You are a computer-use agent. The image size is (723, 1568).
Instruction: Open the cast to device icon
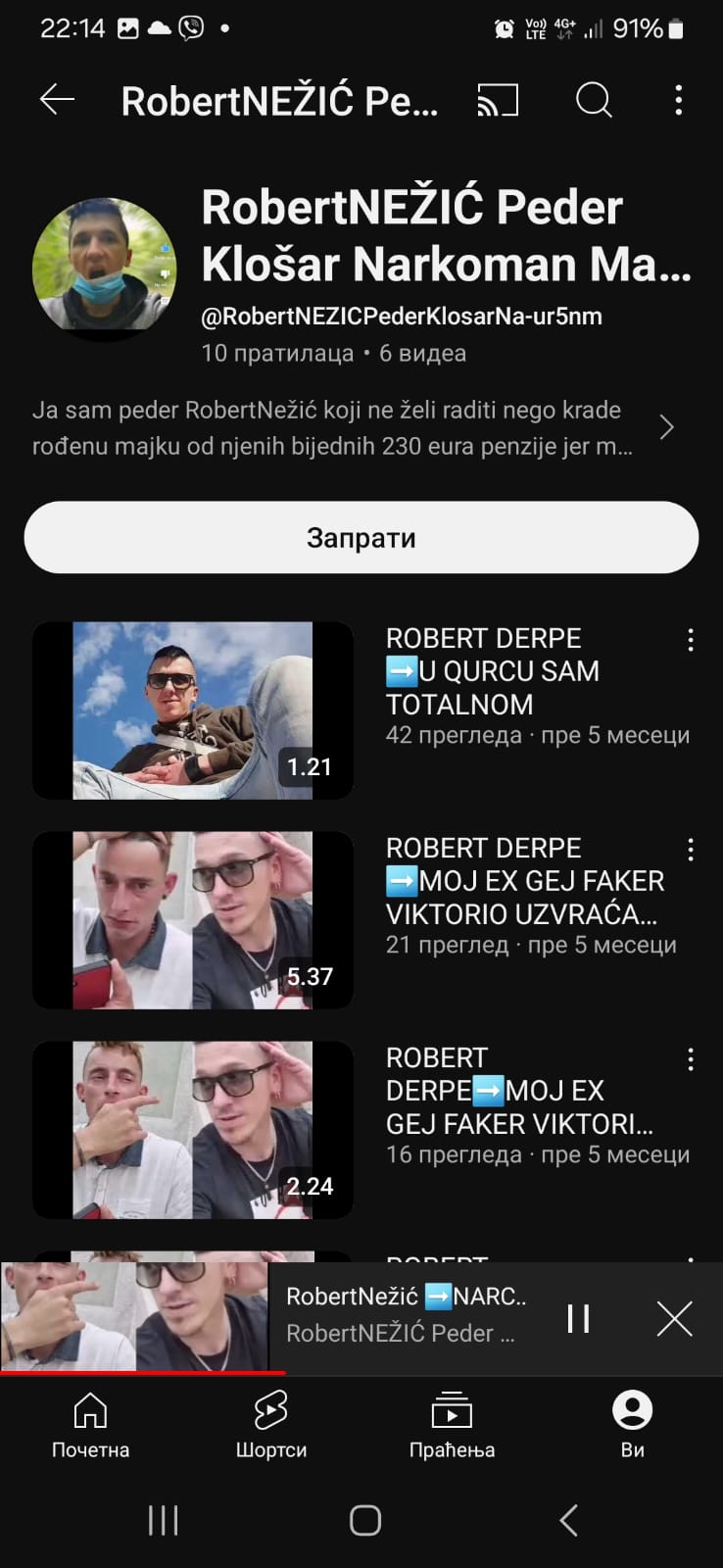point(498,100)
